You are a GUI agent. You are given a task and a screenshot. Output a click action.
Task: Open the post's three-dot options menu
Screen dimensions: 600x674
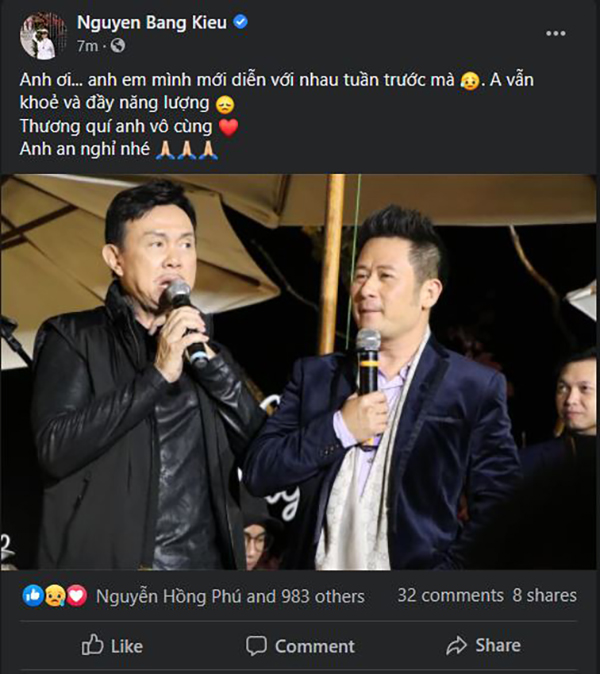point(555,33)
